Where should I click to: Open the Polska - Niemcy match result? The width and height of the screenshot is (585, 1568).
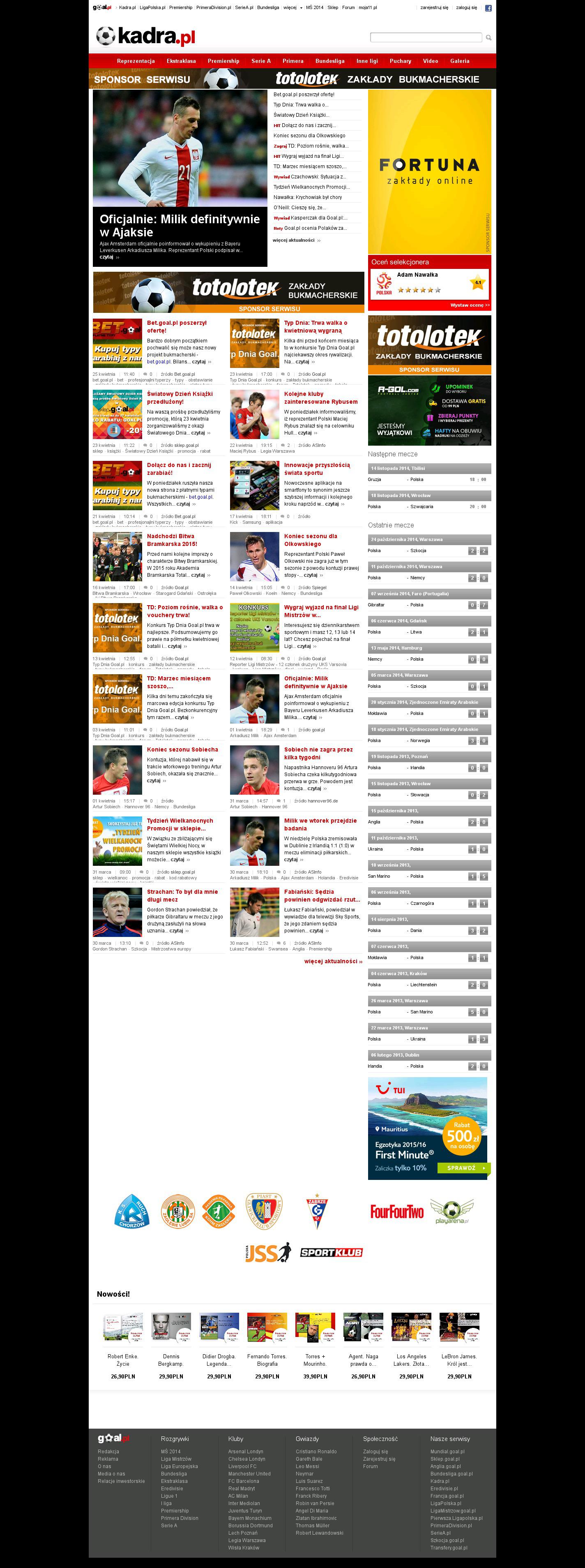[x=429, y=578]
